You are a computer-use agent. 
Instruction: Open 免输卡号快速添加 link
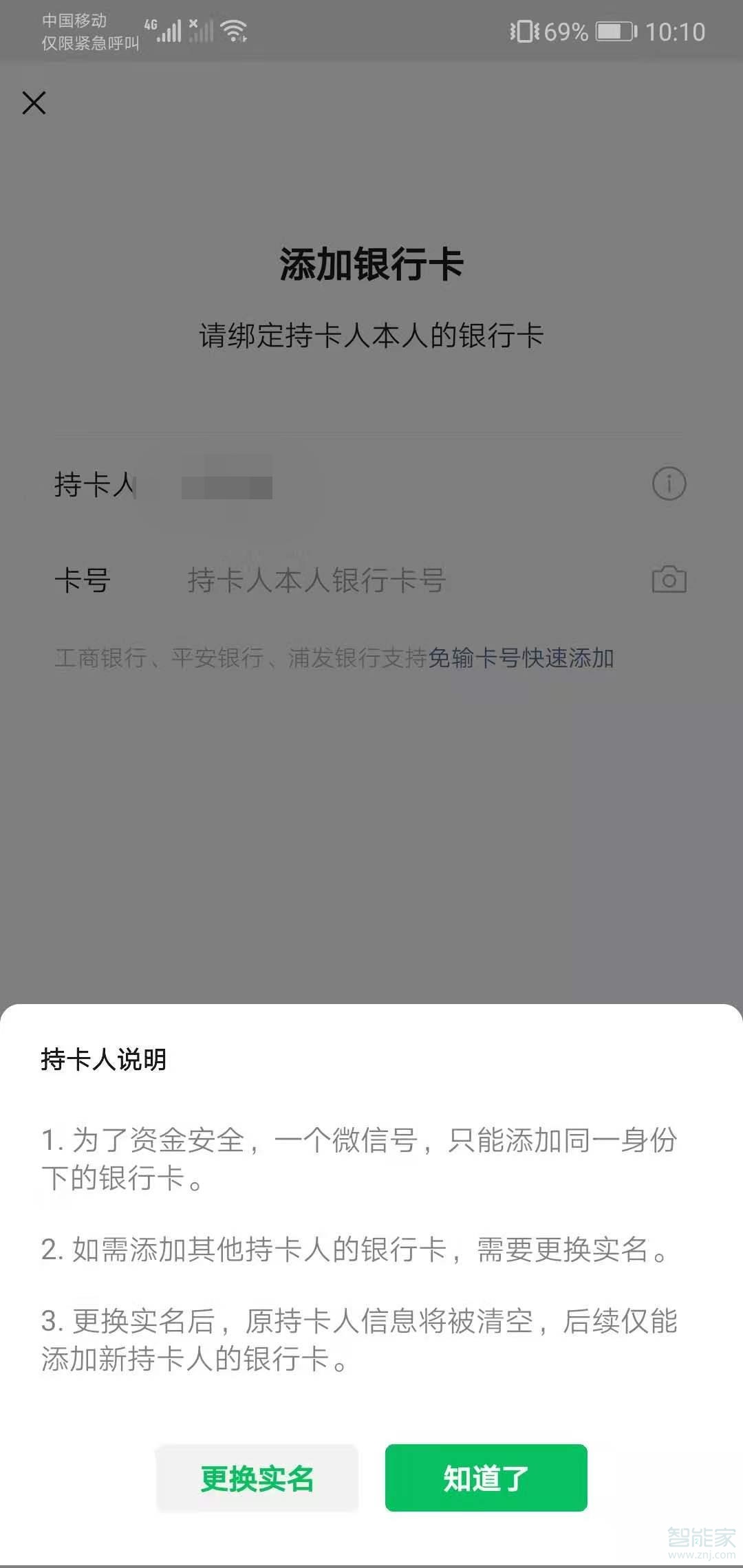(520, 658)
